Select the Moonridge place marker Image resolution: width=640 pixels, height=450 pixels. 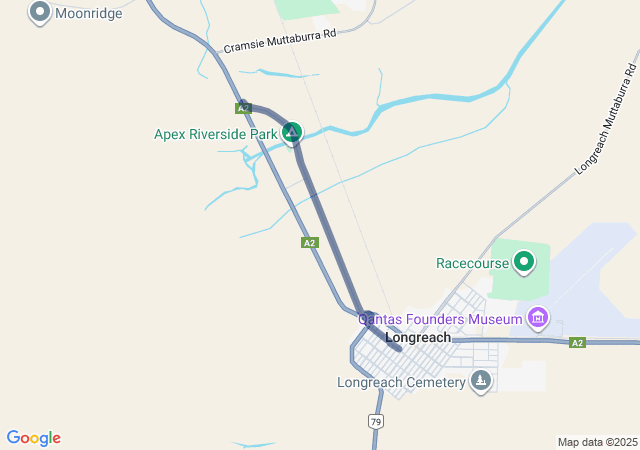pyautogui.click(x=40, y=12)
